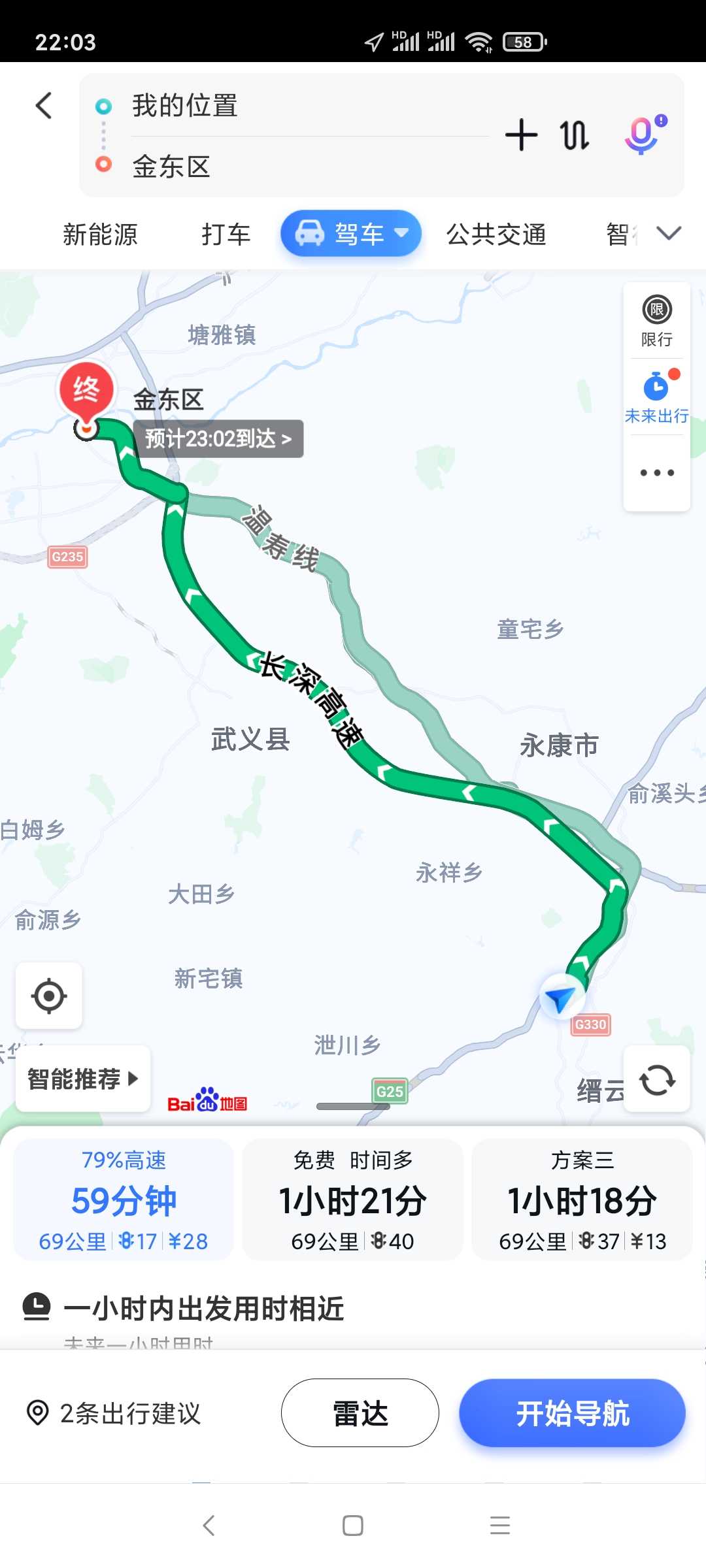This screenshot has width=706, height=1568.
Task: Add a waypoint with the plus icon
Action: [x=521, y=135]
